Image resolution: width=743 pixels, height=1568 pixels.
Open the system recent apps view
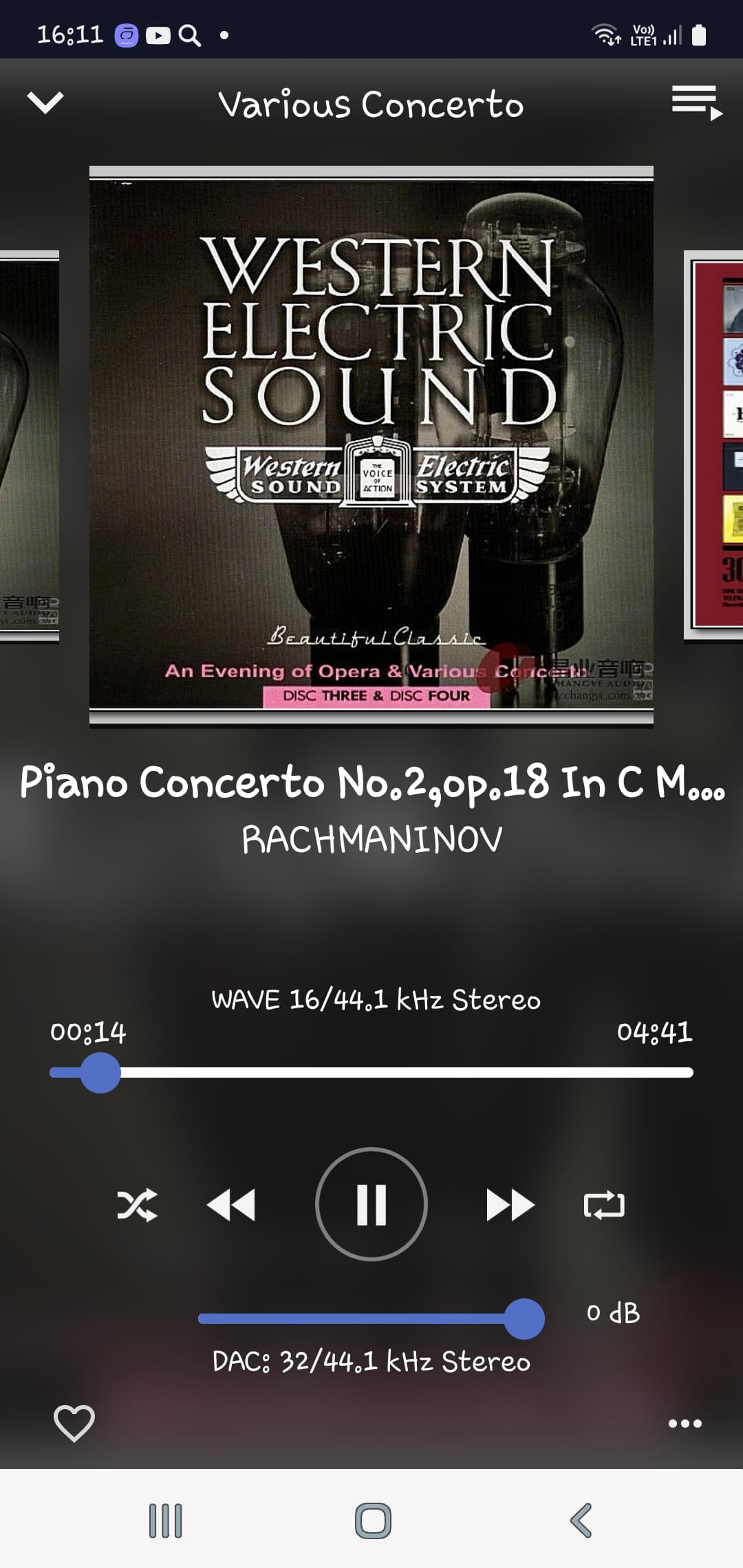tap(166, 1520)
